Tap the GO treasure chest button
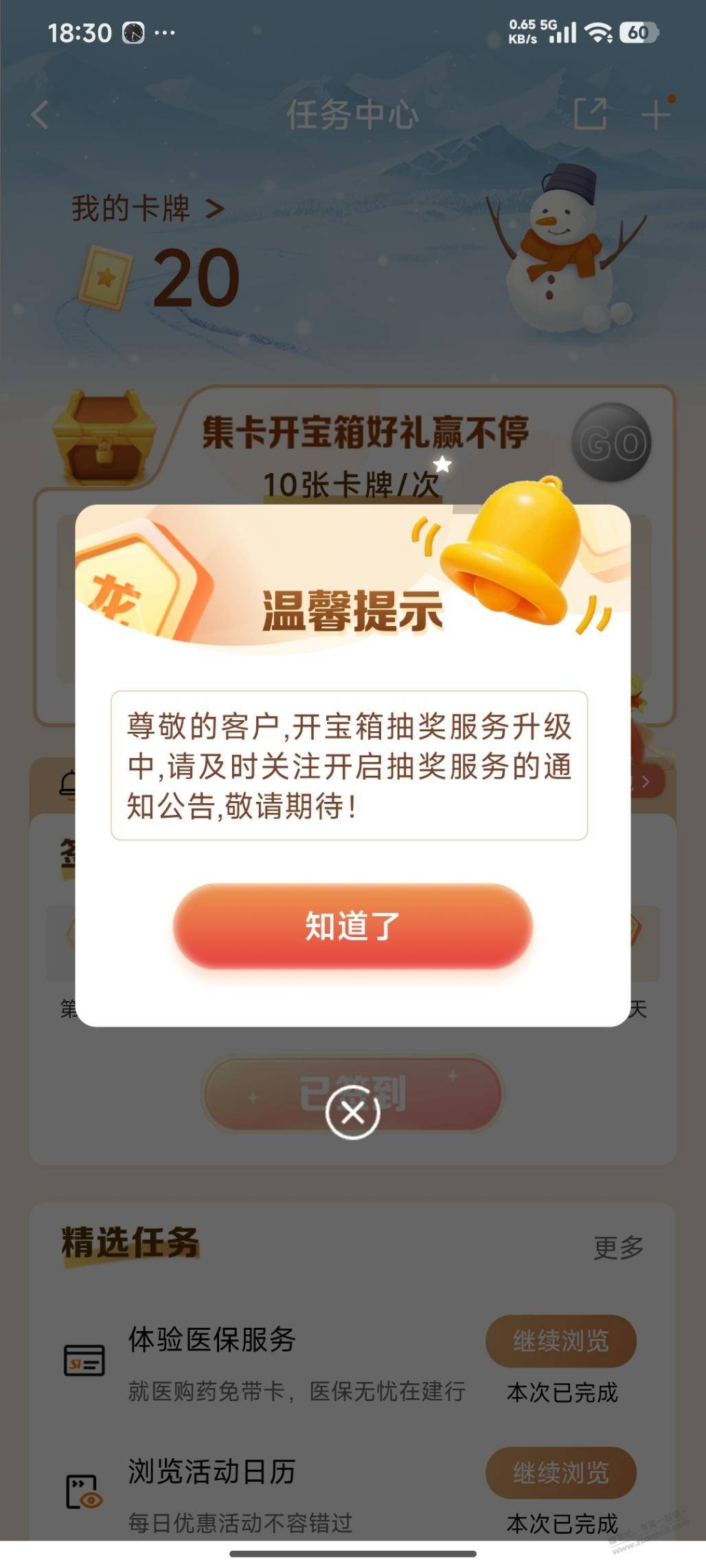 pyautogui.click(x=611, y=443)
